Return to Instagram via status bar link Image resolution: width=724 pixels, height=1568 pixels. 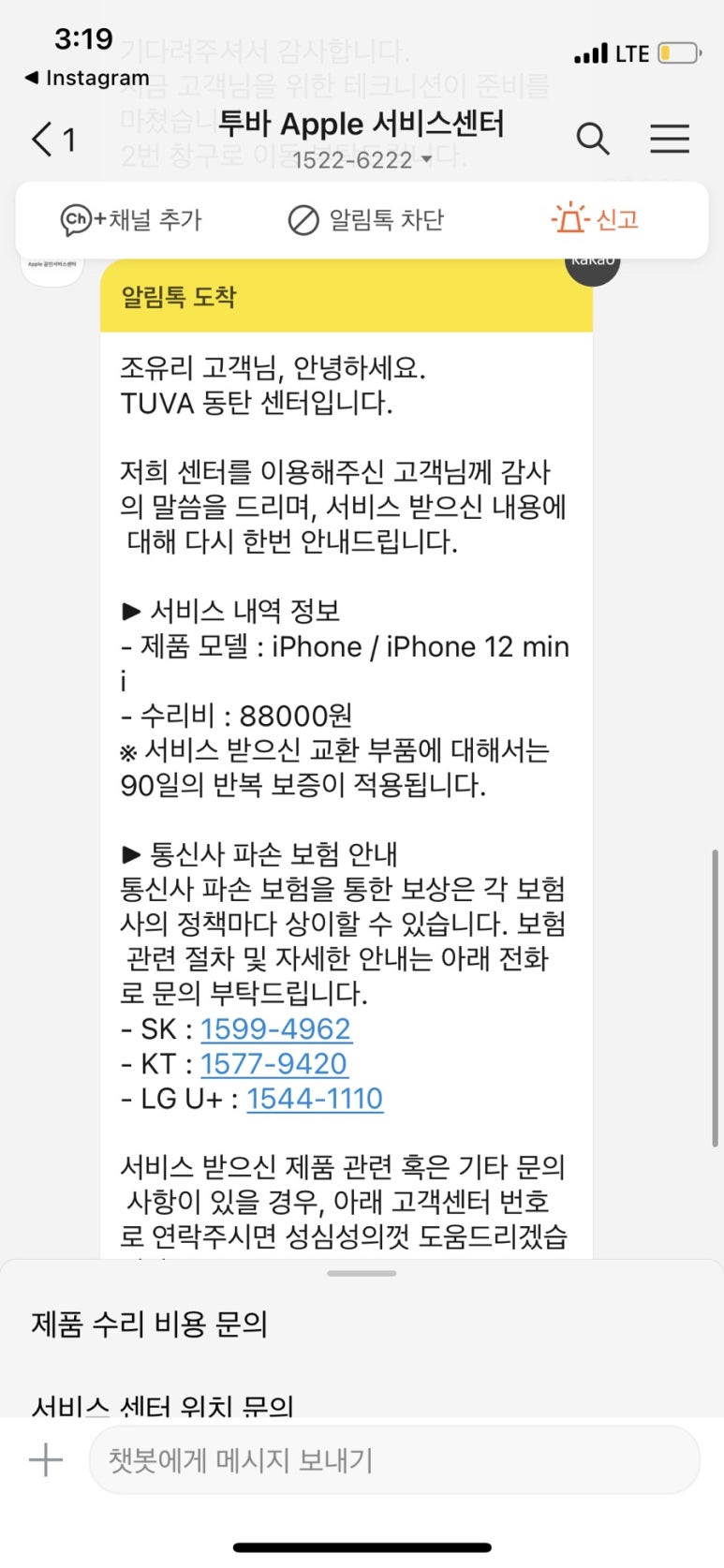(87, 78)
